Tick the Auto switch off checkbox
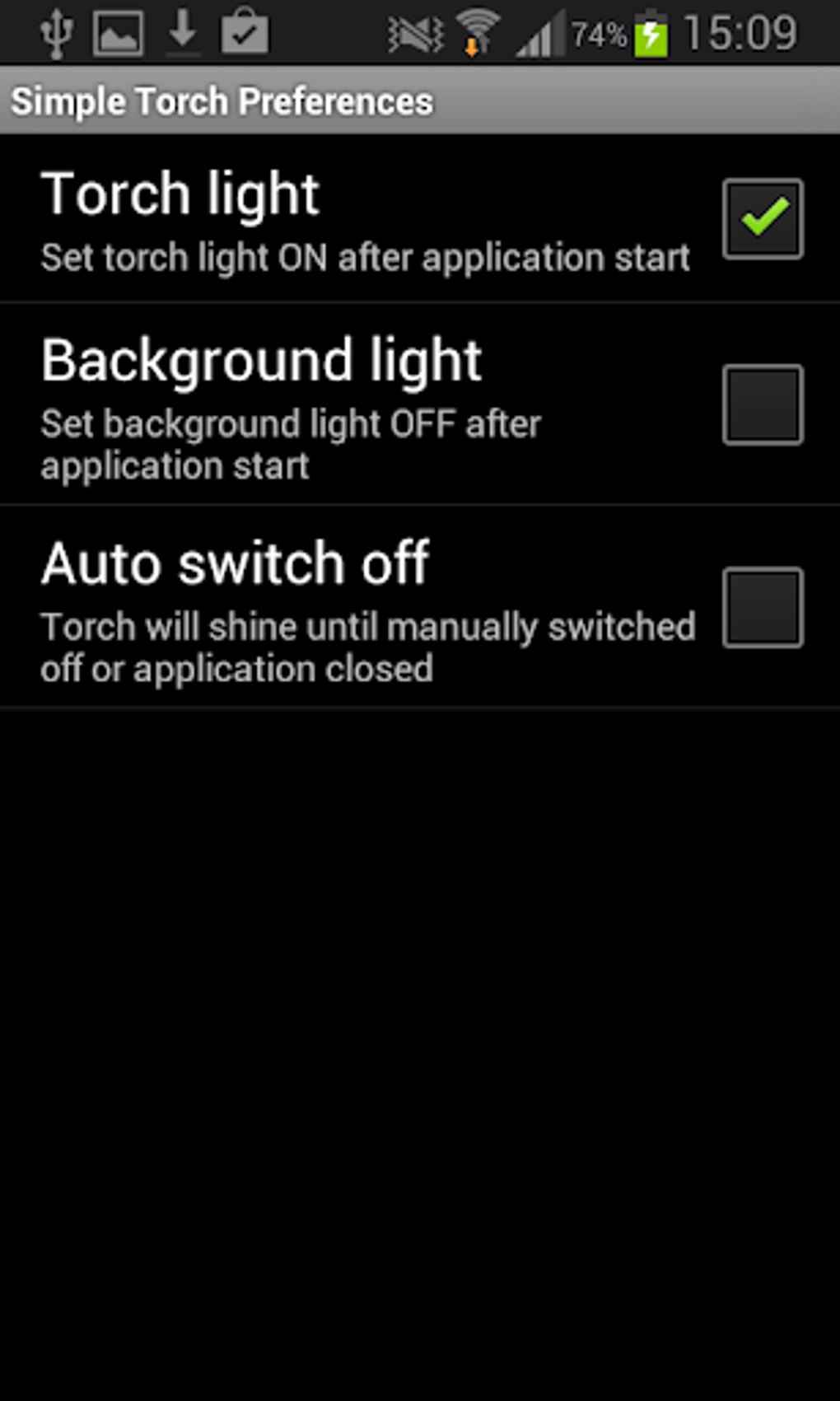 [x=763, y=607]
